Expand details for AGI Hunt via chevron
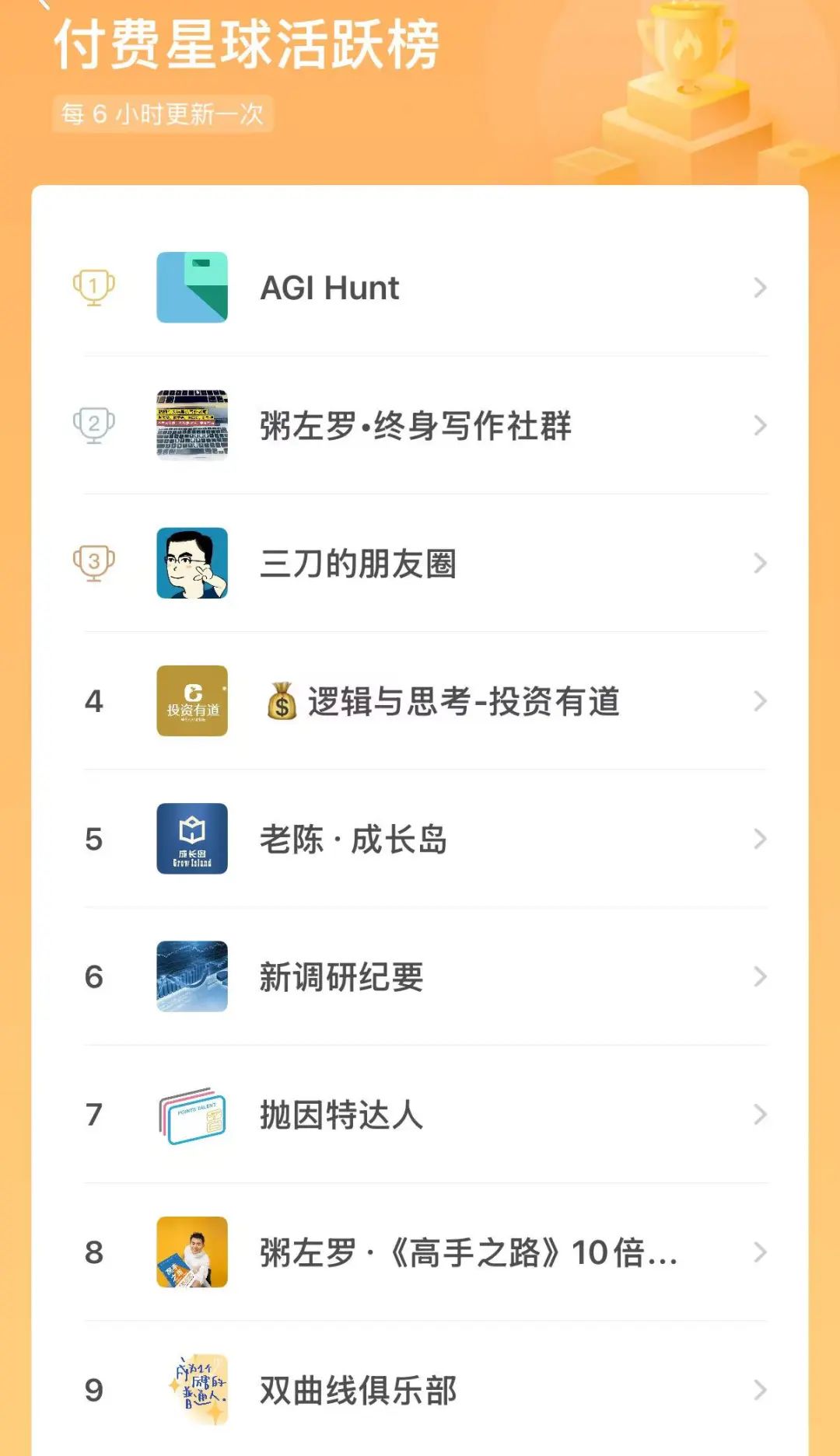Image resolution: width=840 pixels, height=1456 pixels. (x=758, y=288)
